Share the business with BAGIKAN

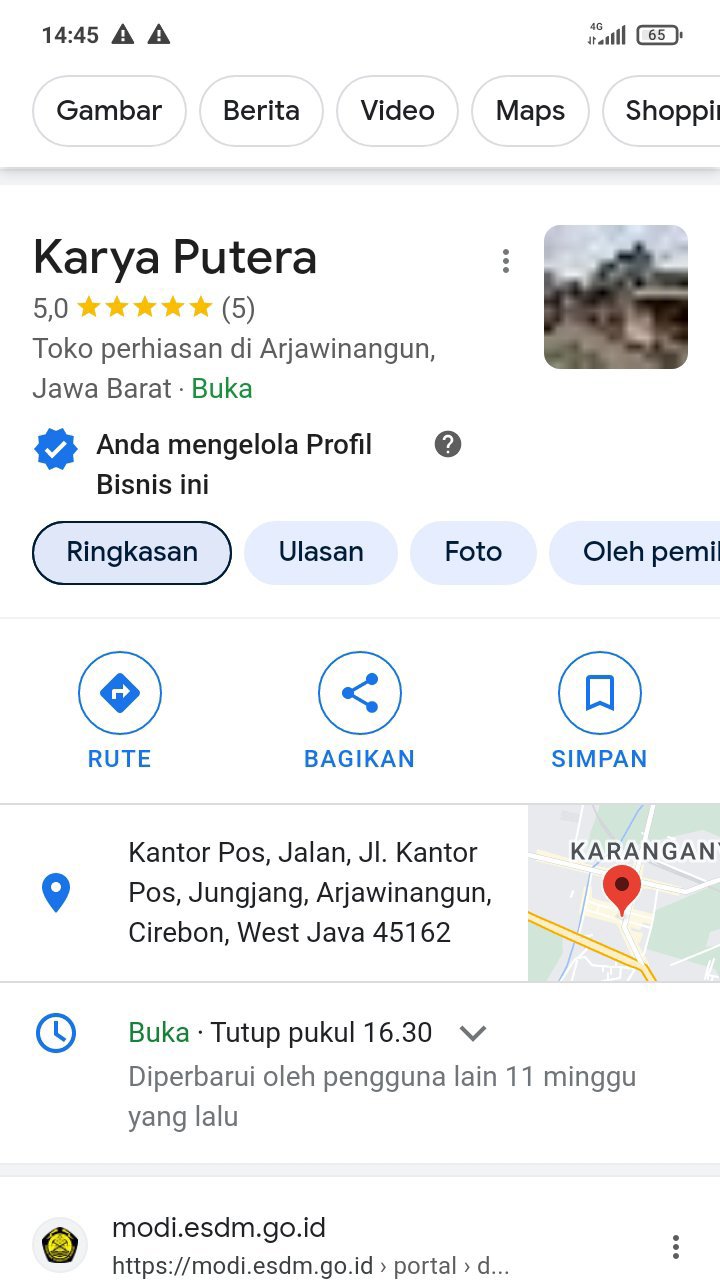tap(360, 711)
